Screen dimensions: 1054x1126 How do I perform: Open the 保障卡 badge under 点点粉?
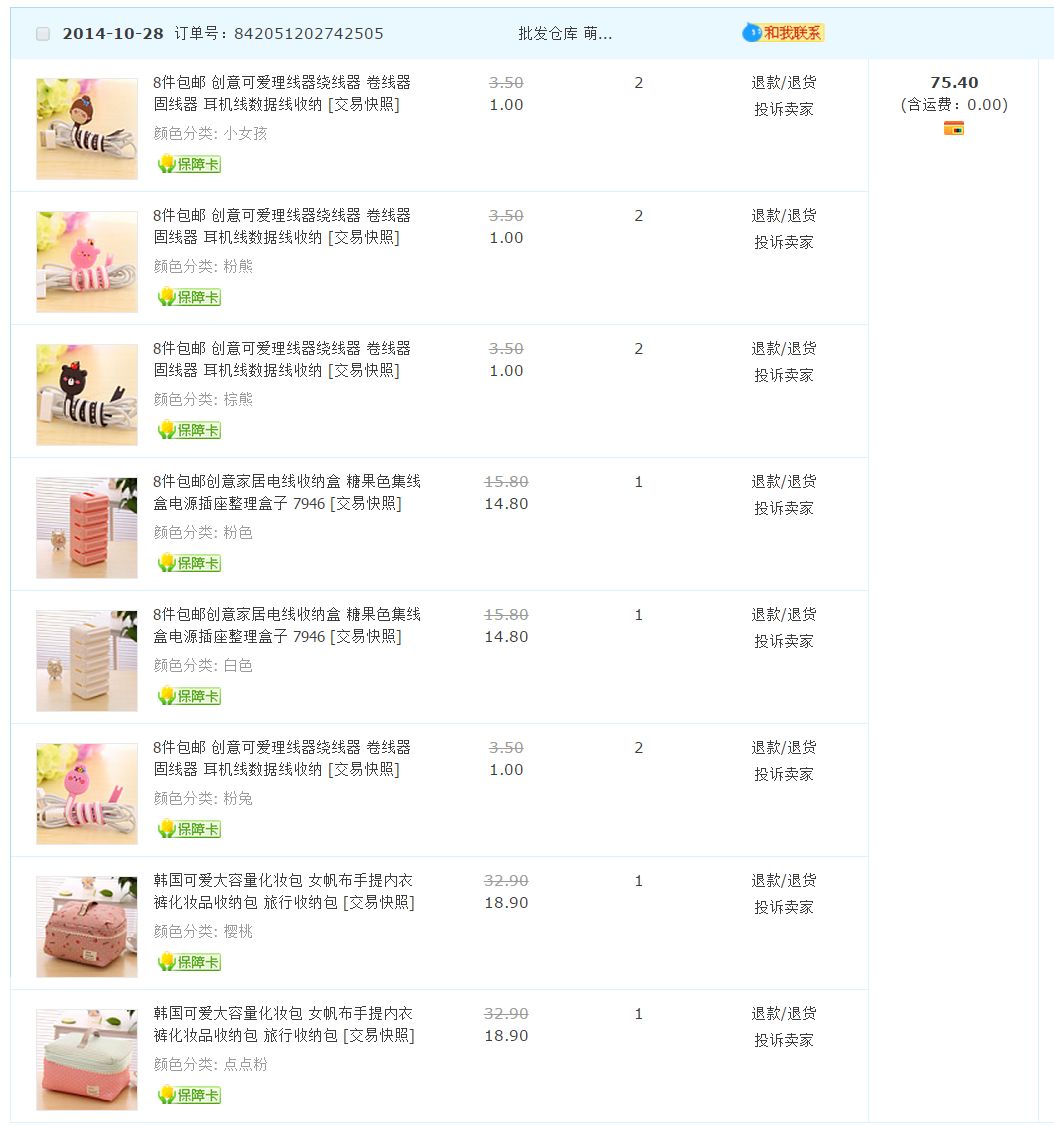189,1095
